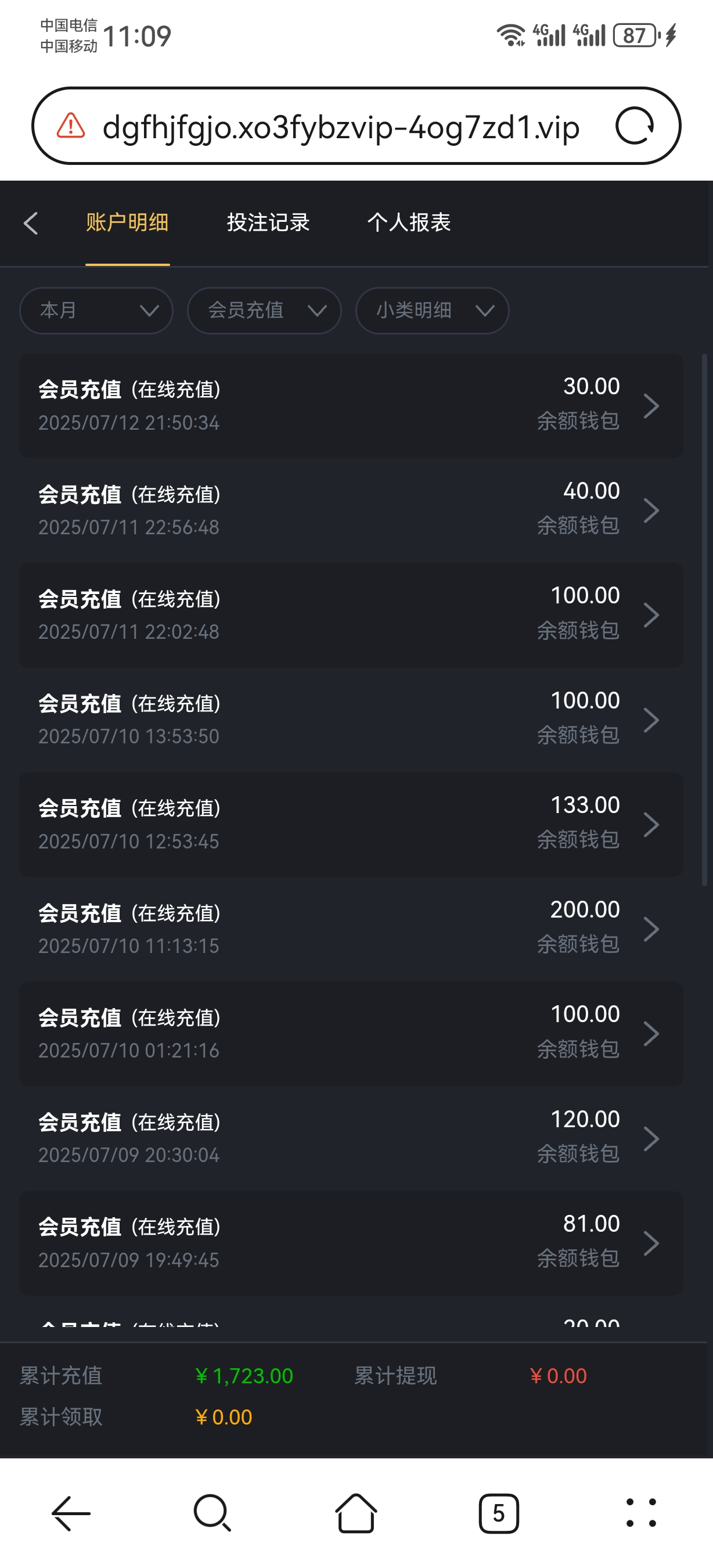Switch to the 投注记录 tab

click(x=268, y=223)
